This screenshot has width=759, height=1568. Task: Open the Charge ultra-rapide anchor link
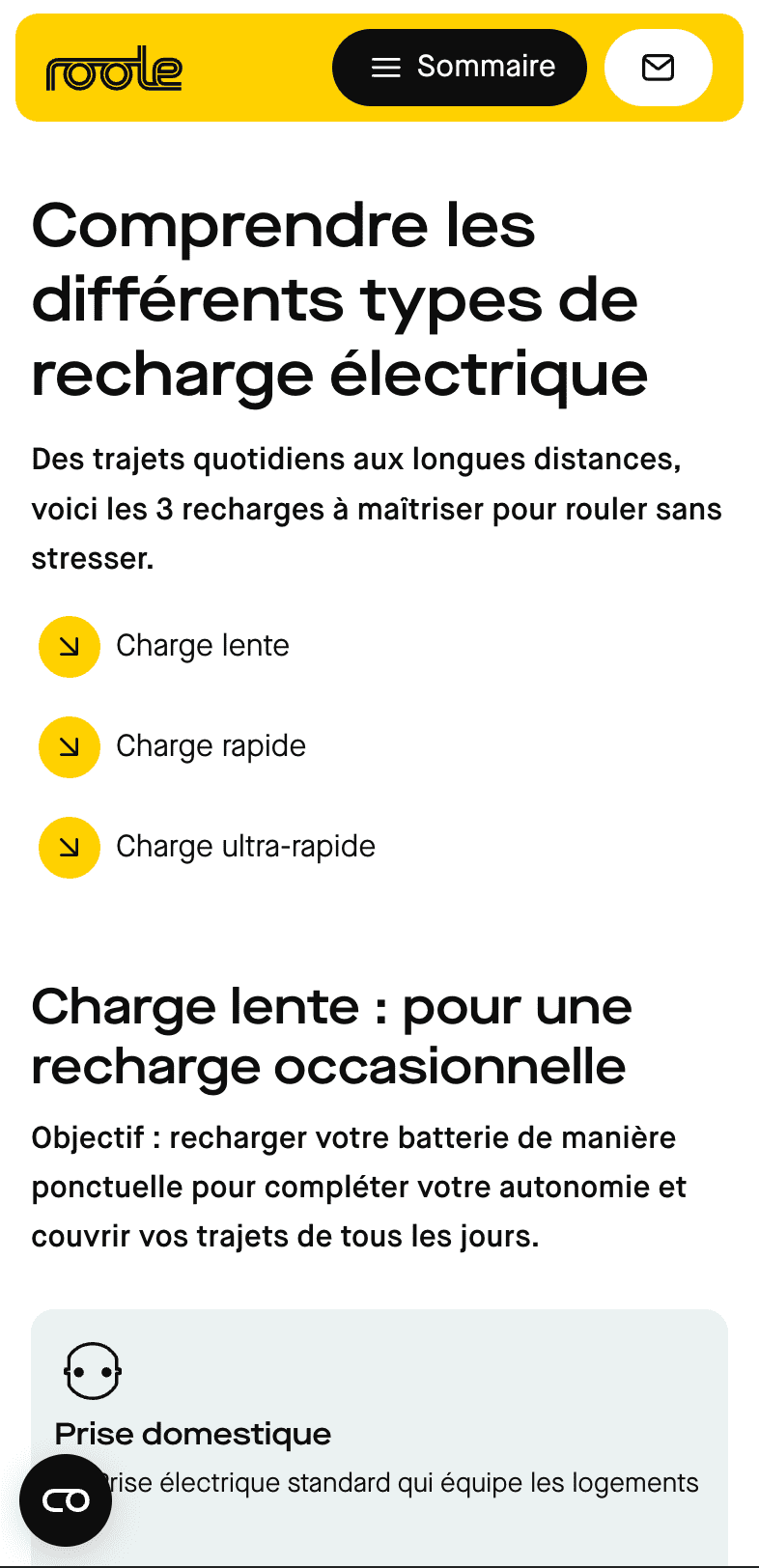click(x=244, y=846)
